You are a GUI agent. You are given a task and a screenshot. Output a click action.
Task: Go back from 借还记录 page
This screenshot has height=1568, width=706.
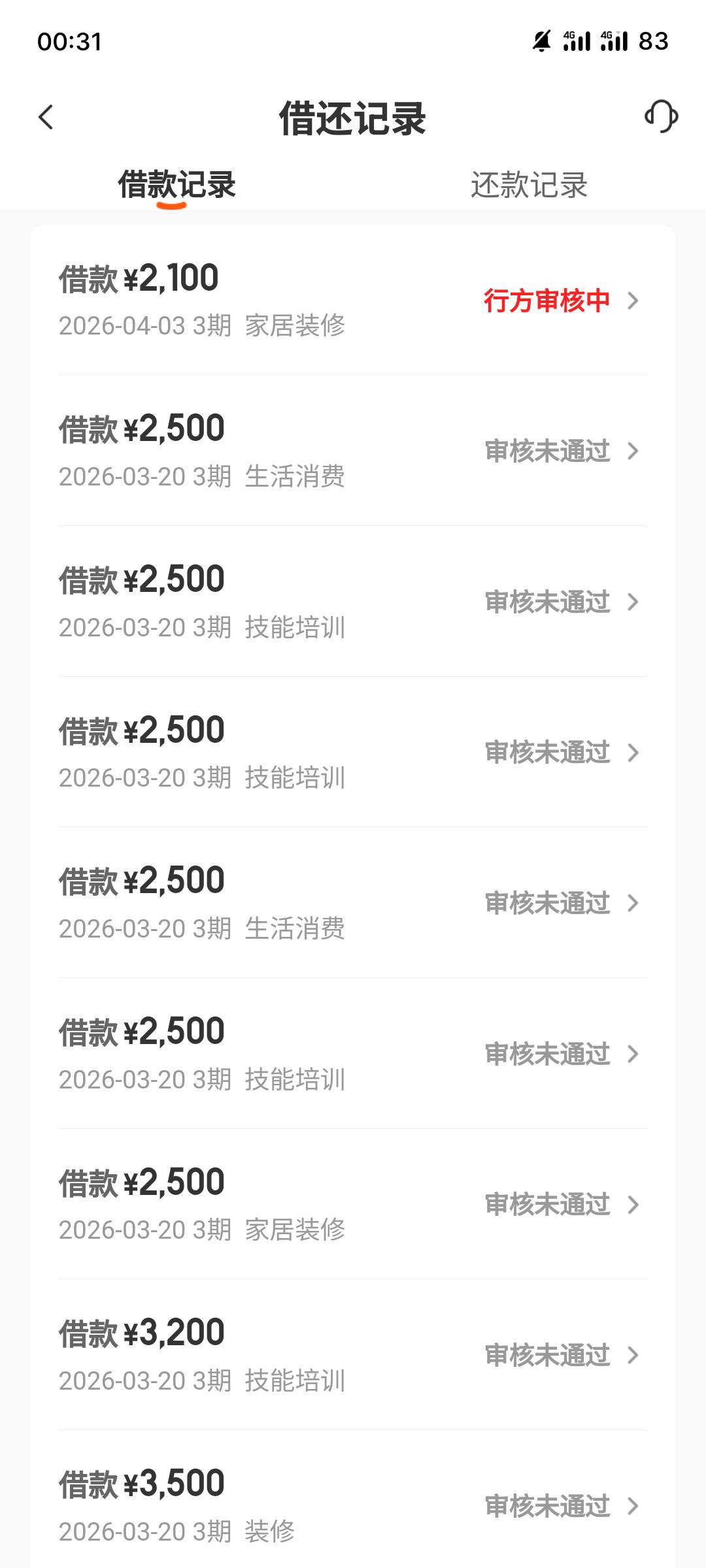click(x=46, y=118)
